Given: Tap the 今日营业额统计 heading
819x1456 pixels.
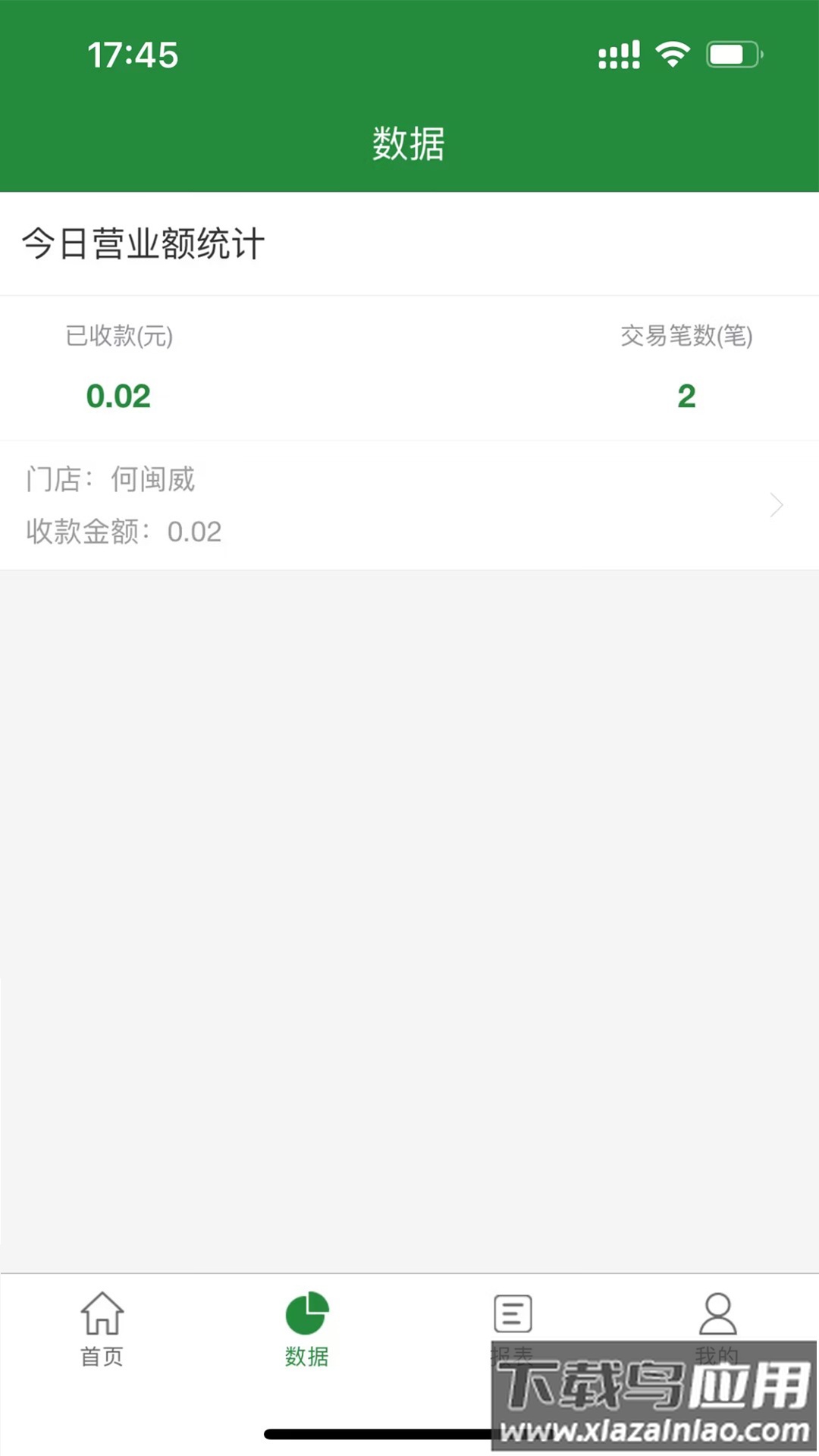Looking at the screenshot, I should coord(143,244).
